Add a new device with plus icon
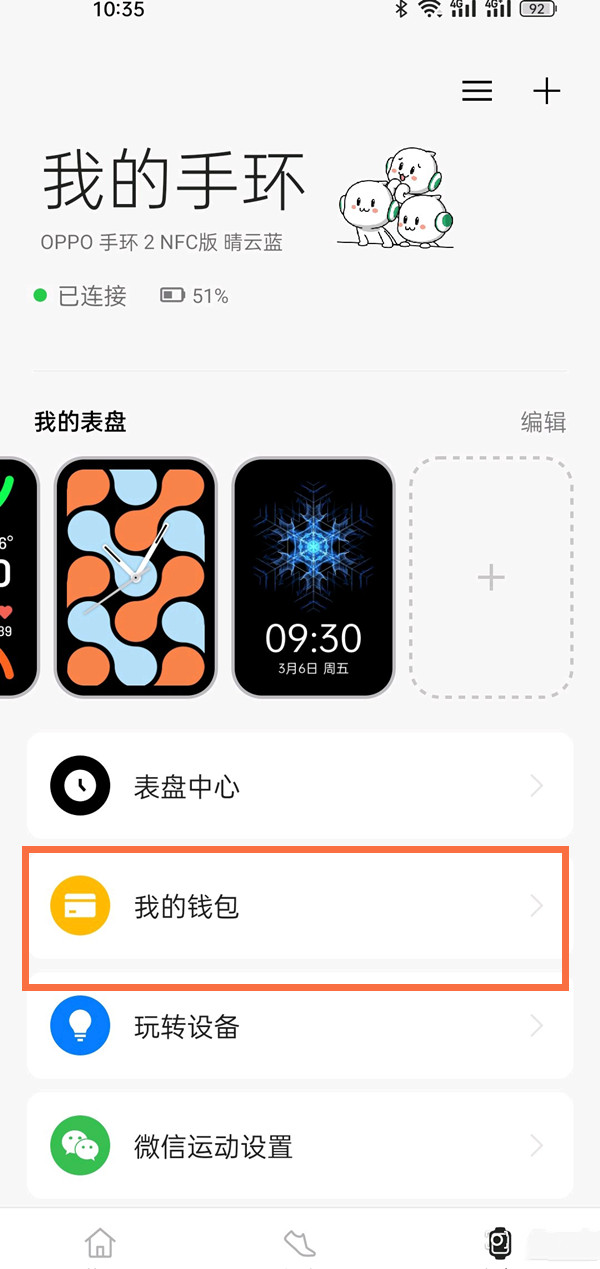 pos(546,92)
